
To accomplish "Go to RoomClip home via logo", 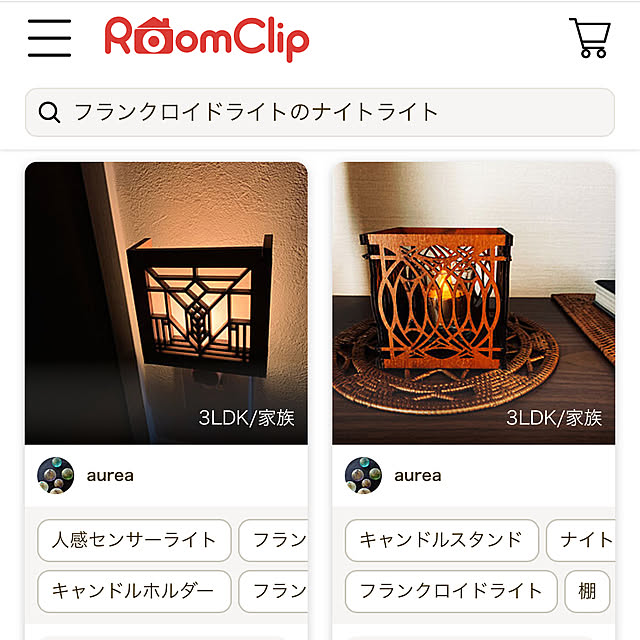I will (x=207, y=38).
